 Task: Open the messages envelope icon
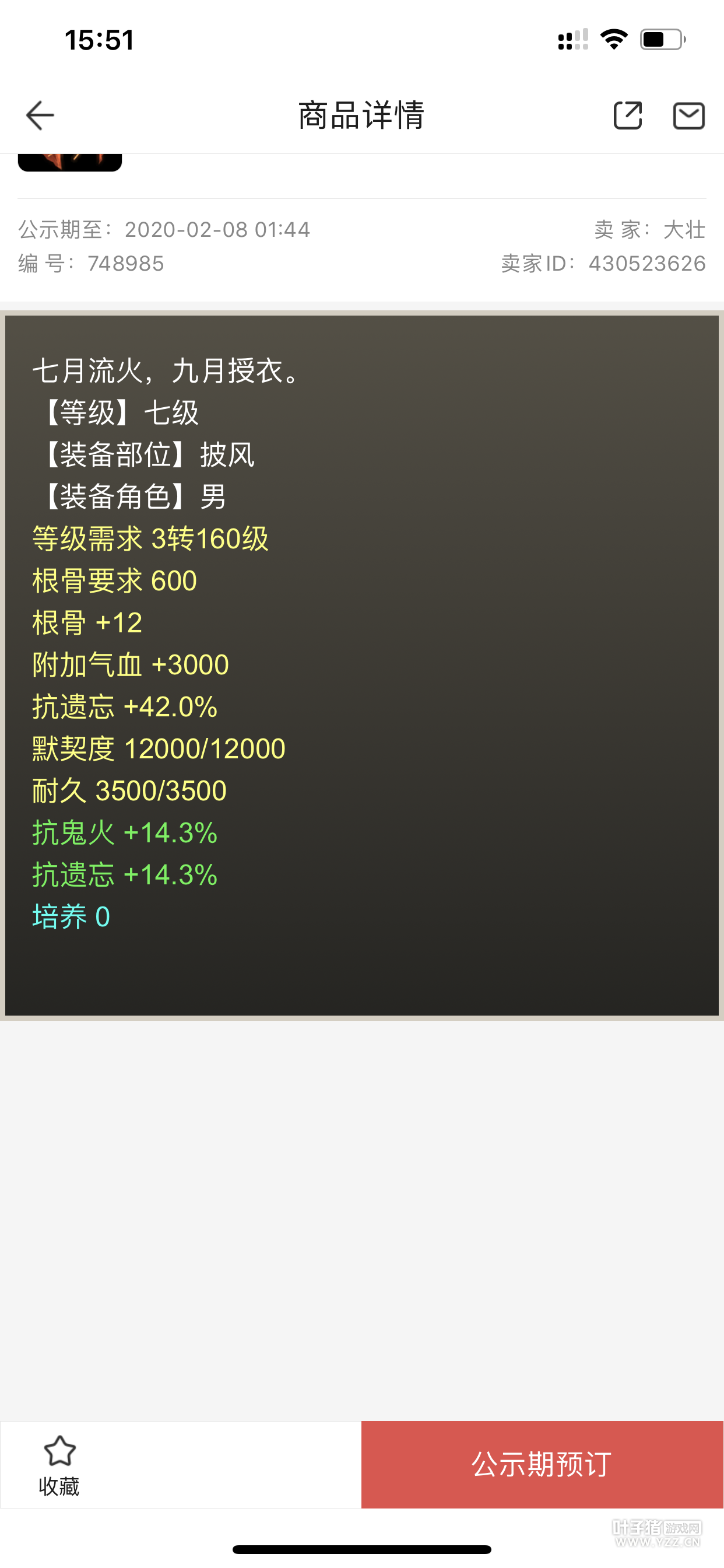[x=688, y=115]
